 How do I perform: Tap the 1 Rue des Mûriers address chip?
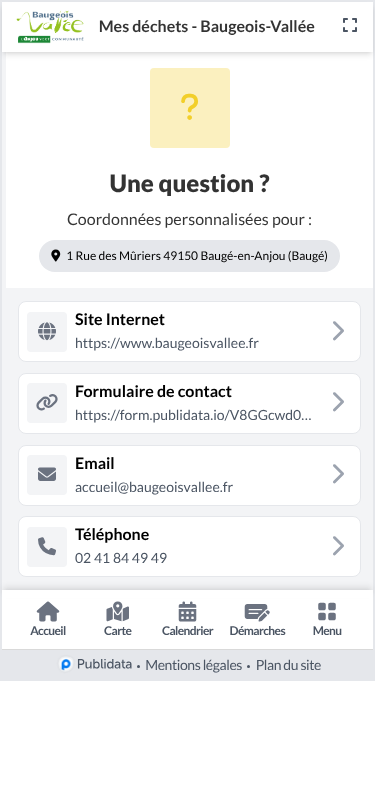pos(190,256)
